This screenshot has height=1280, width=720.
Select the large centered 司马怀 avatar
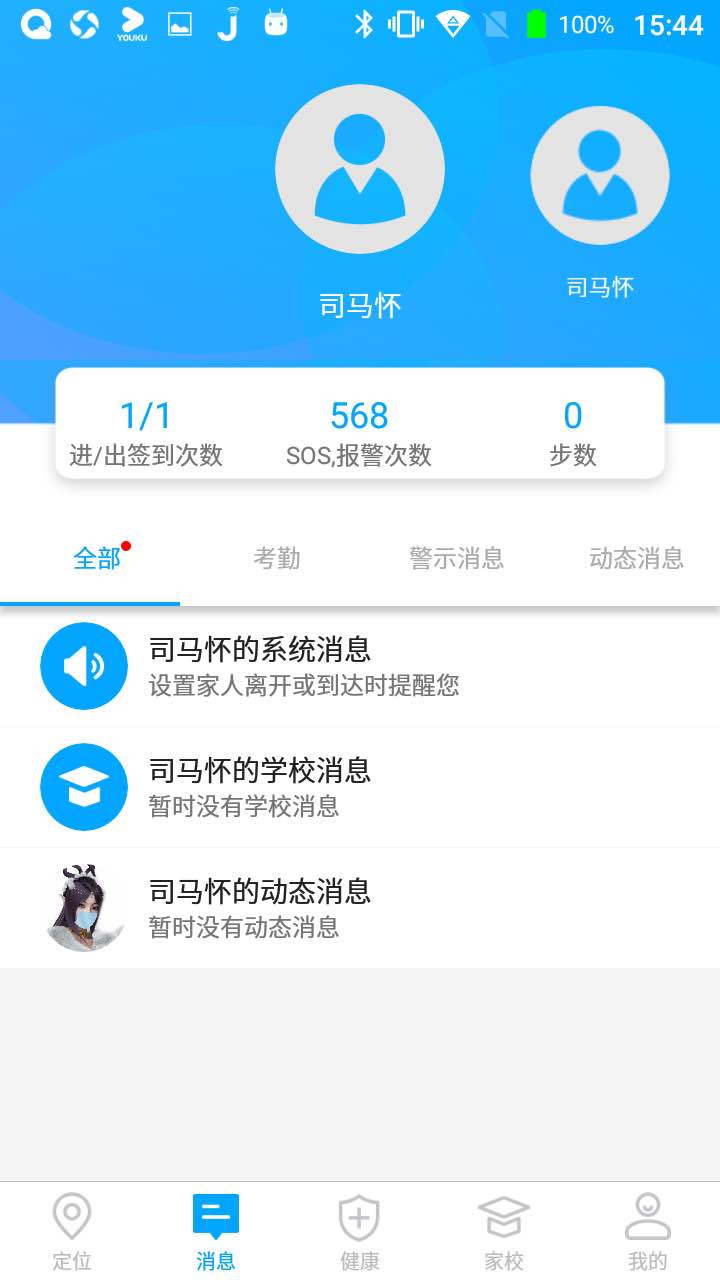coord(360,169)
